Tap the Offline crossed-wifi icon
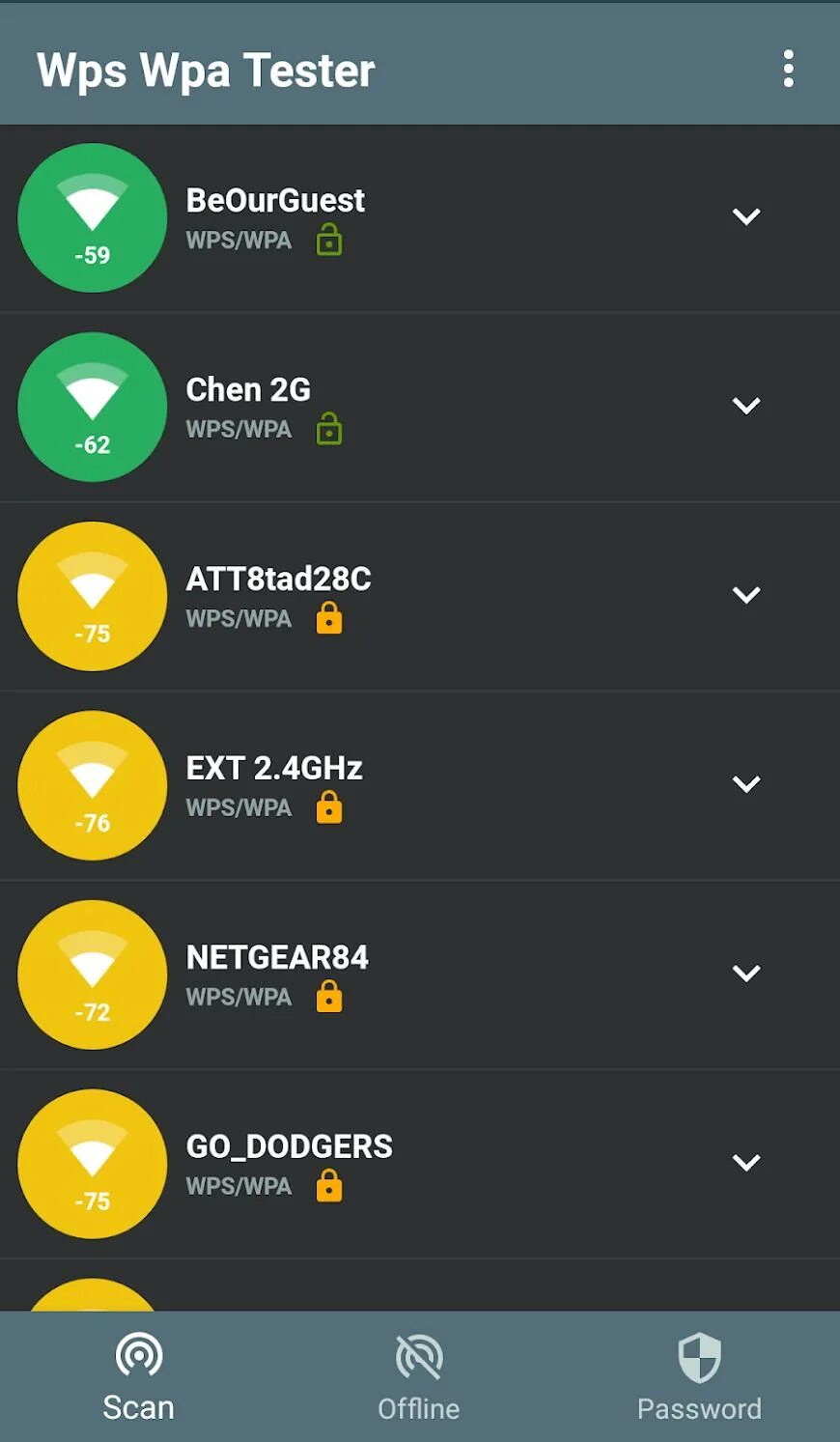 pos(419,1355)
